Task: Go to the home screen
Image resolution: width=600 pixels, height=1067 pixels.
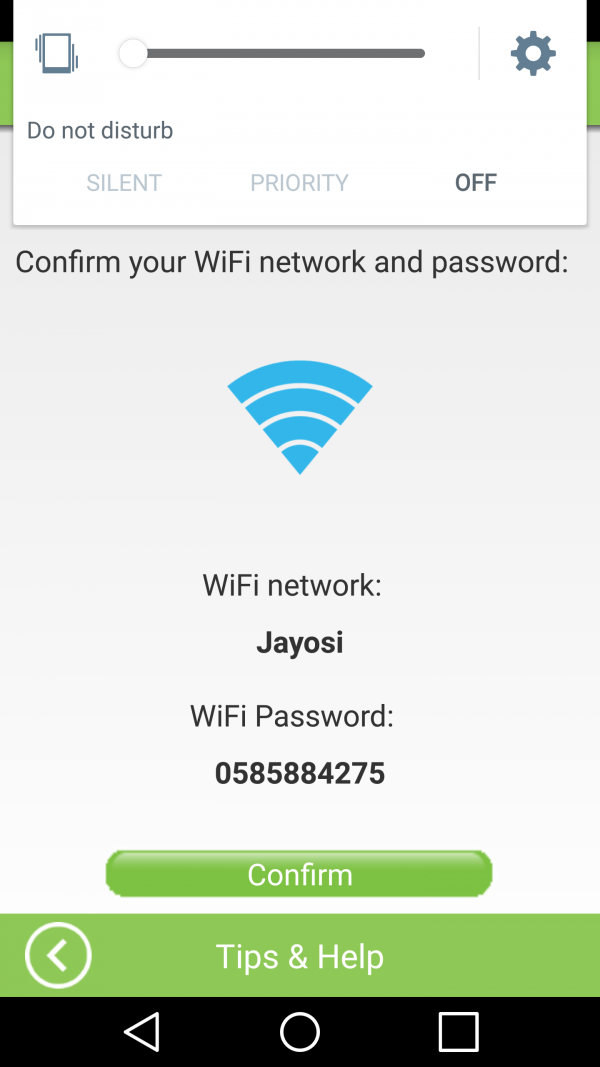Action: coord(300,1031)
